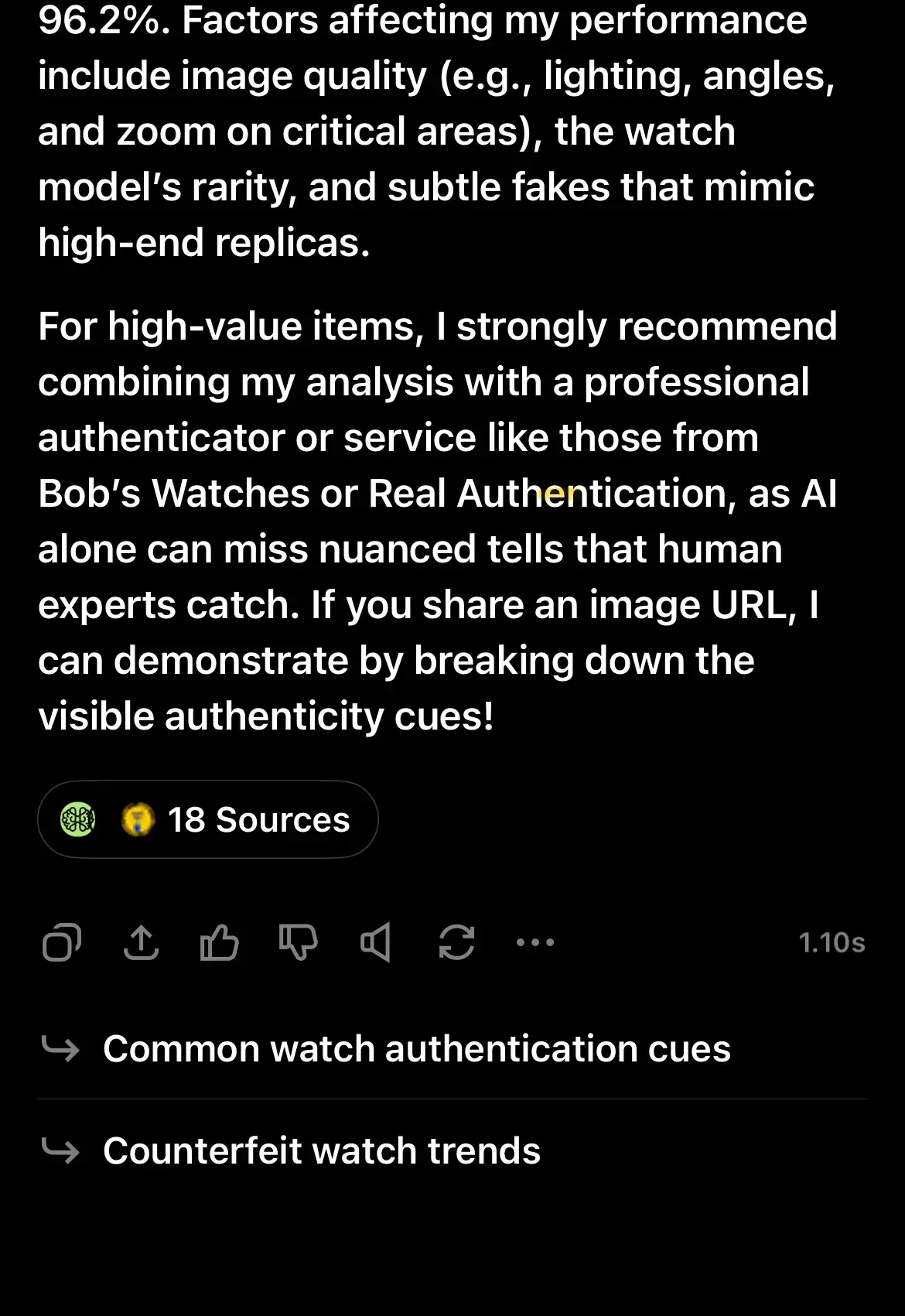Read the response aloud with speaker icon
This screenshot has height=1316, width=905.
pyautogui.click(x=376, y=942)
